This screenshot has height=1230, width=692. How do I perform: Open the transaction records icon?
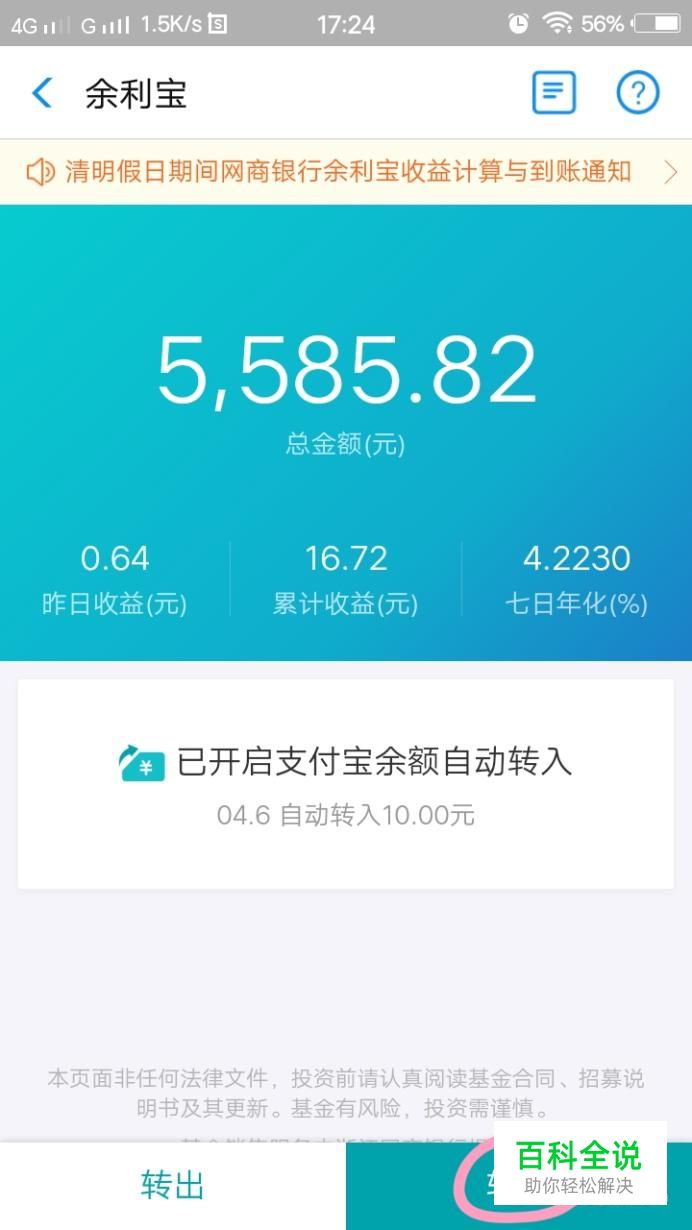(553, 93)
